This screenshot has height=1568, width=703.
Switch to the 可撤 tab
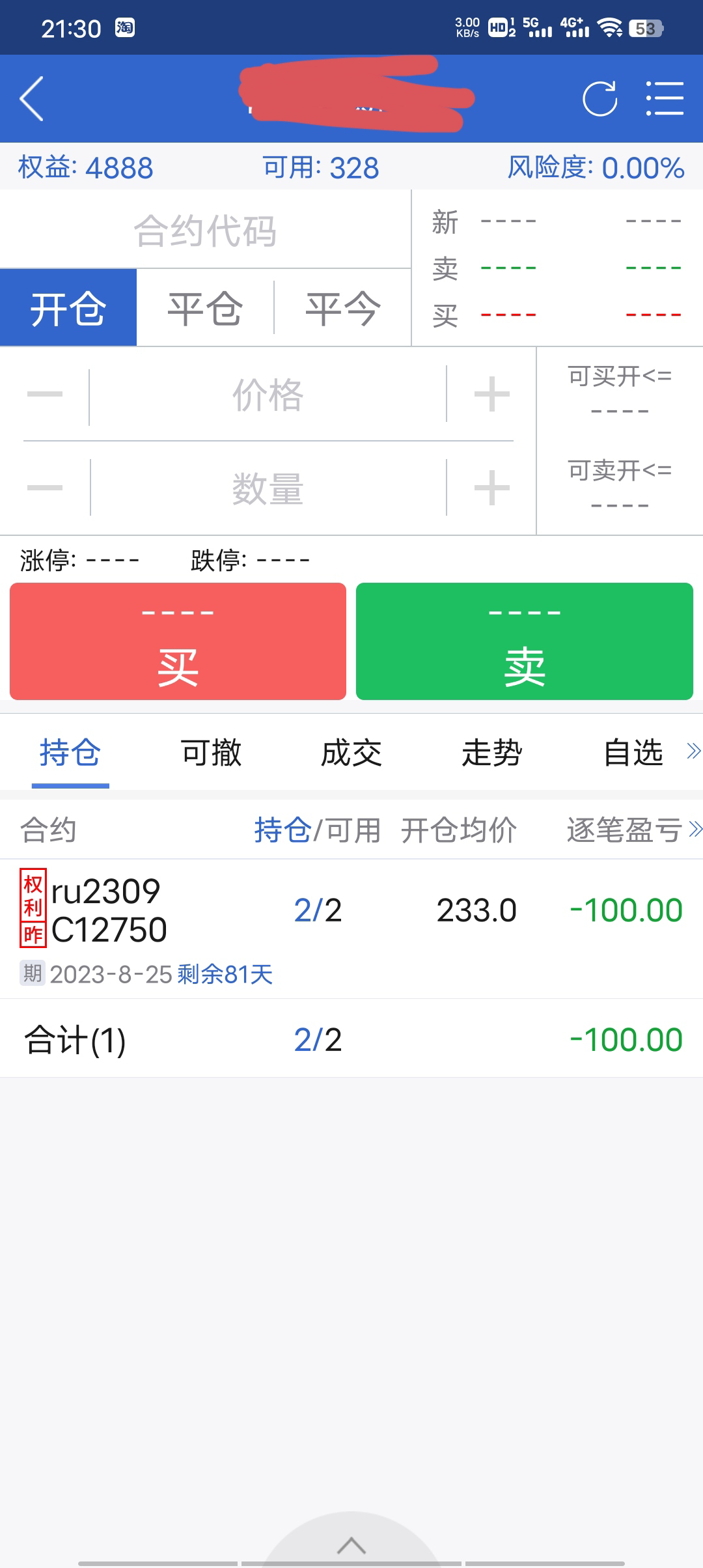(210, 752)
